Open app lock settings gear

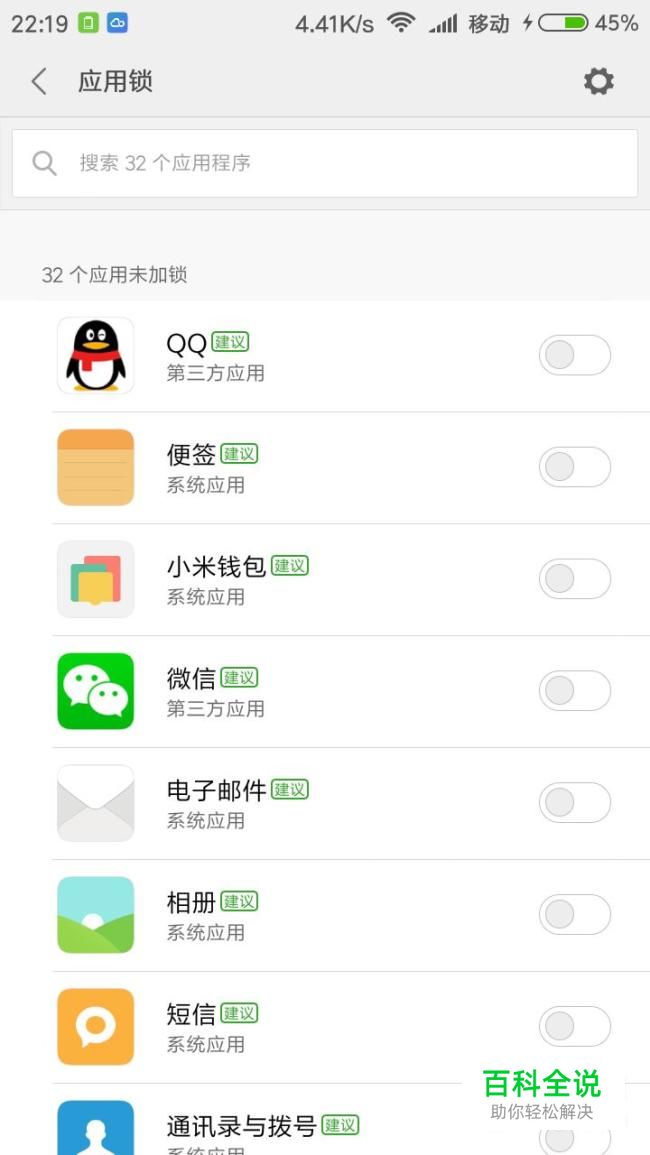598,81
